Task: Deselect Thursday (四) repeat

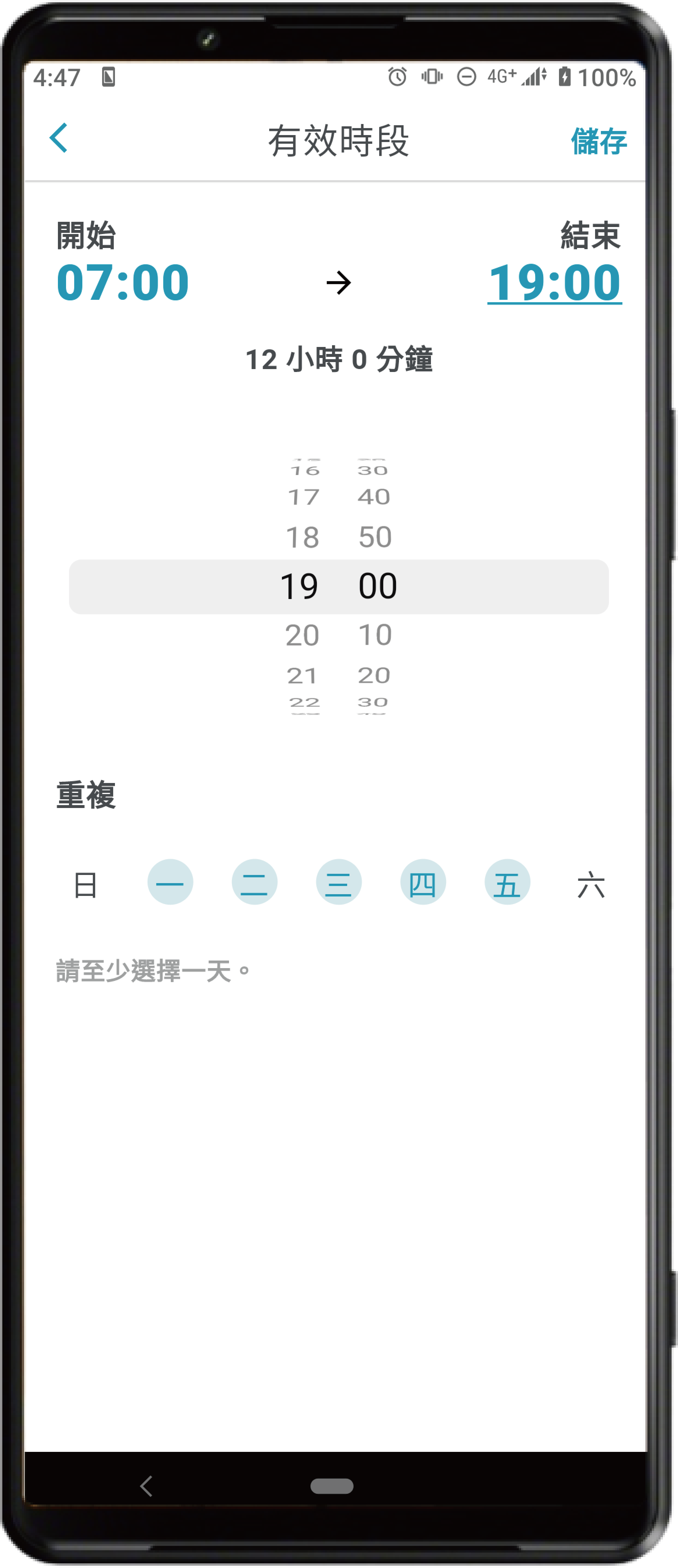Action: click(423, 882)
